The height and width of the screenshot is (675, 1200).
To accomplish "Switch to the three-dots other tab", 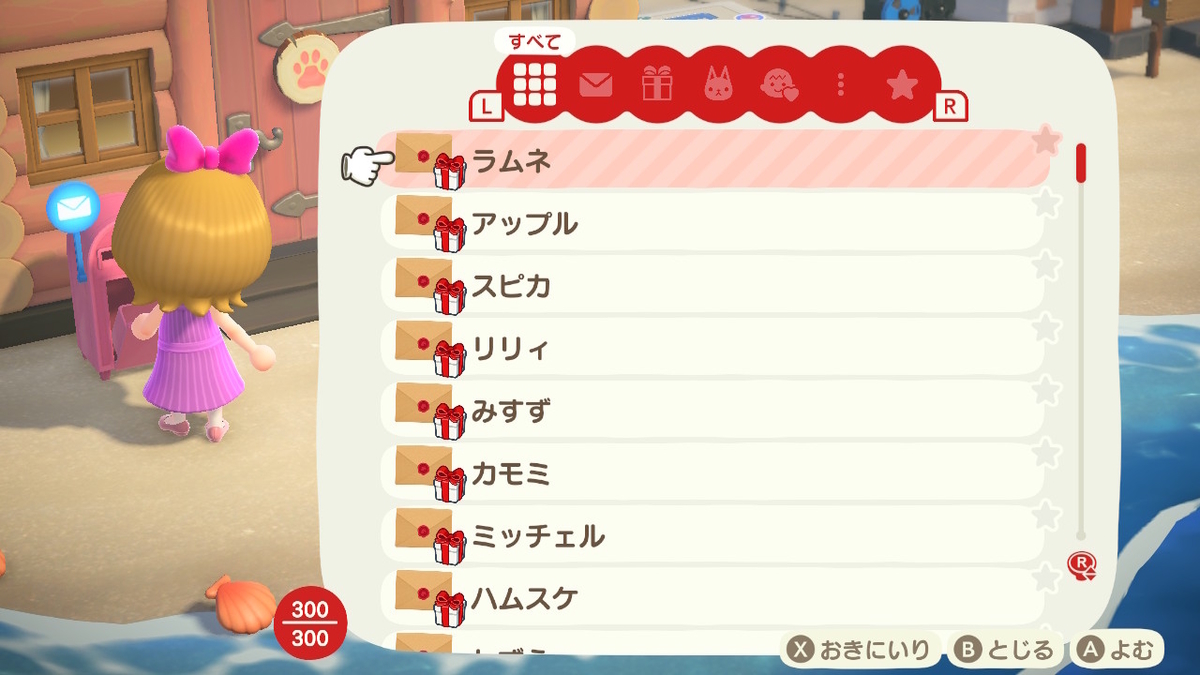I will (x=840, y=85).
